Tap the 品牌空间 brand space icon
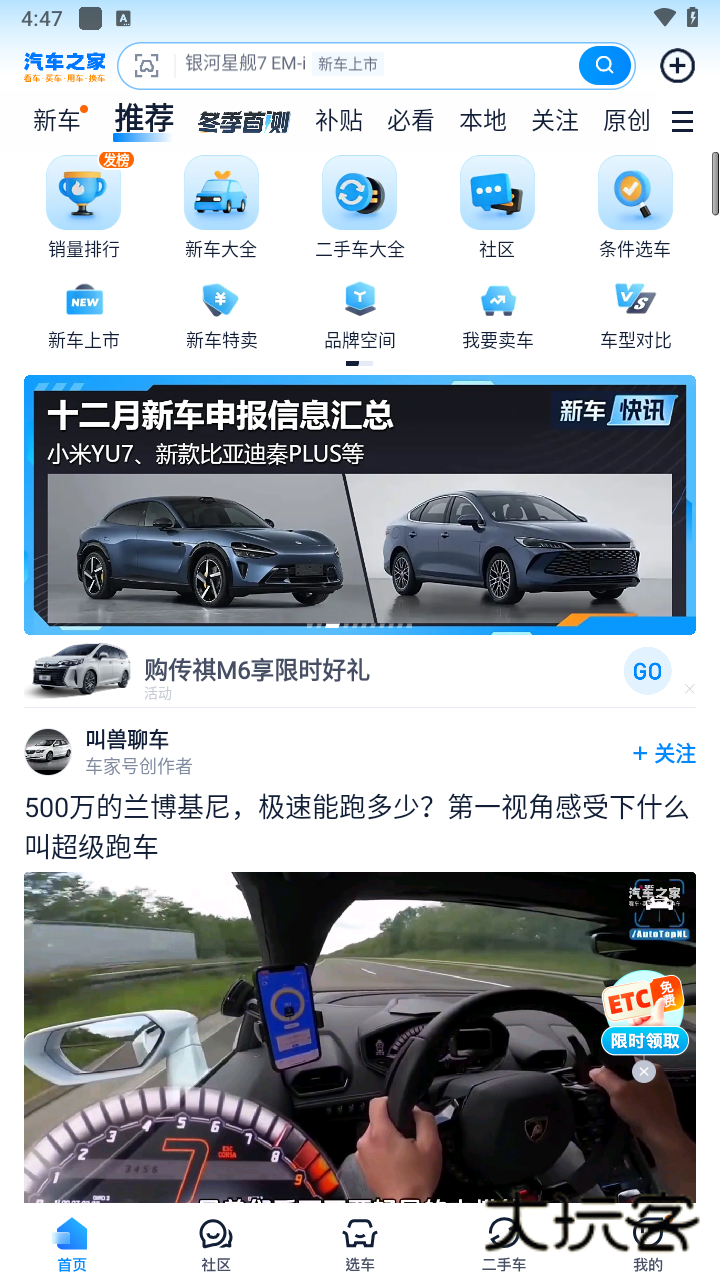Image resolution: width=720 pixels, height=1280 pixels. [x=359, y=314]
